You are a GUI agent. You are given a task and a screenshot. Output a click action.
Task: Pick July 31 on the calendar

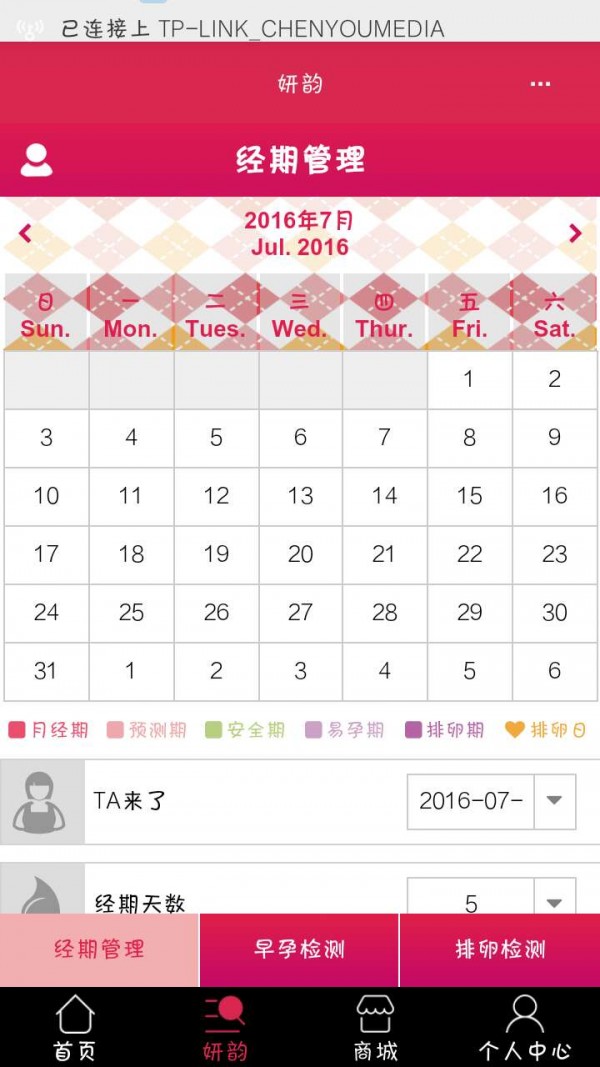click(x=46, y=671)
